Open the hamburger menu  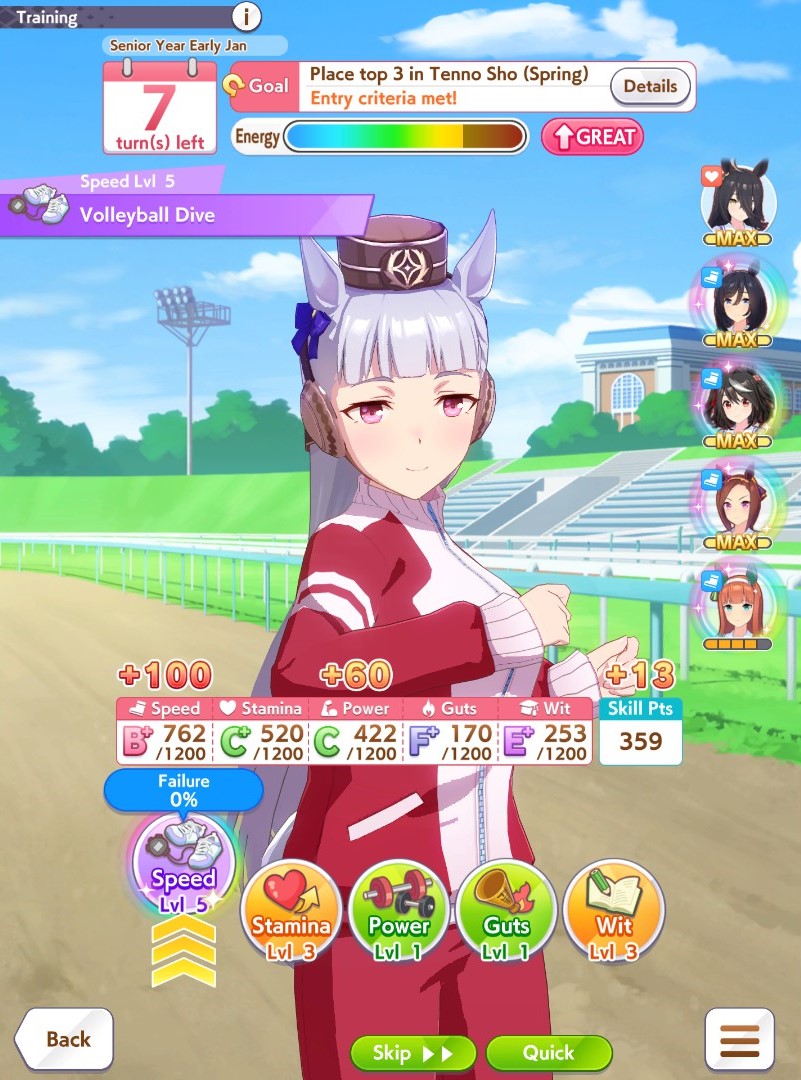point(740,1040)
